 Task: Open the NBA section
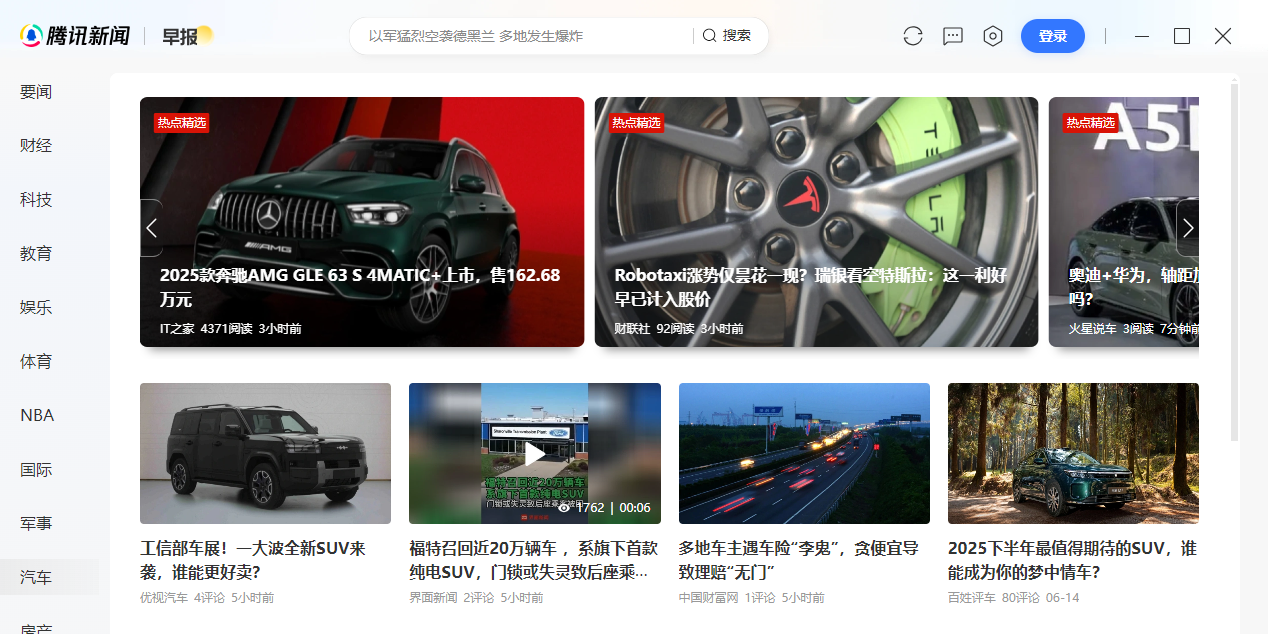37,415
